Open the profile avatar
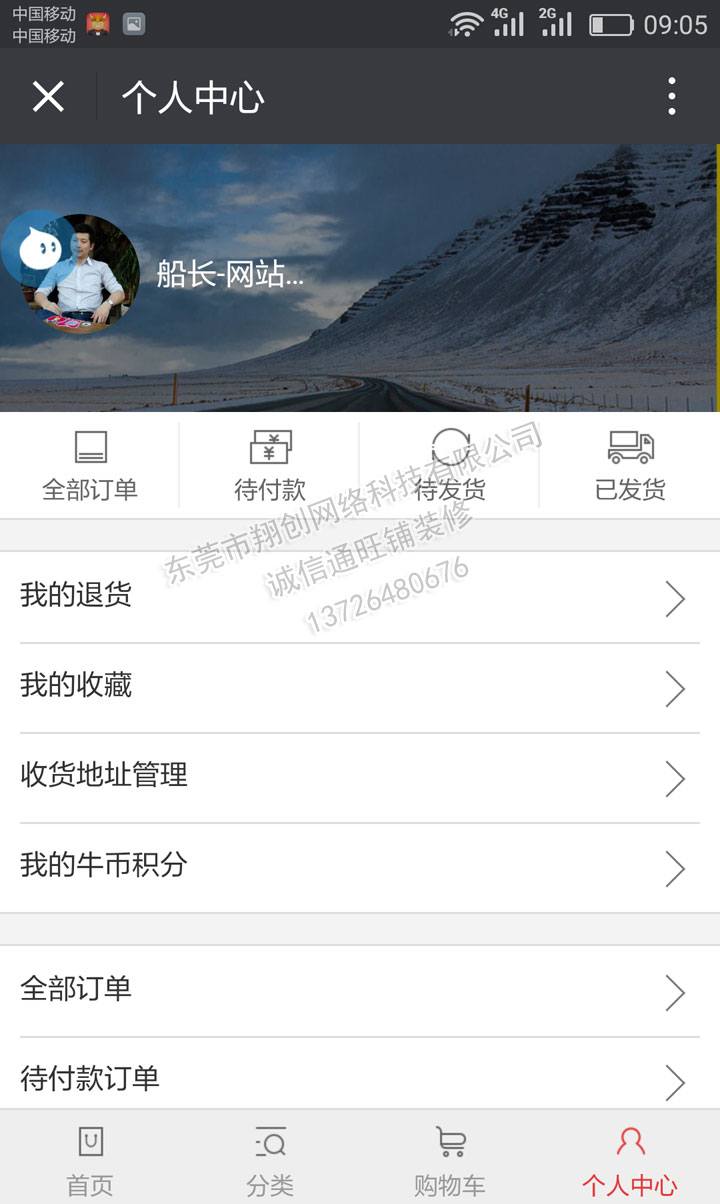The height and width of the screenshot is (1204, 720). pyautogui.click(x=80, y=272)
